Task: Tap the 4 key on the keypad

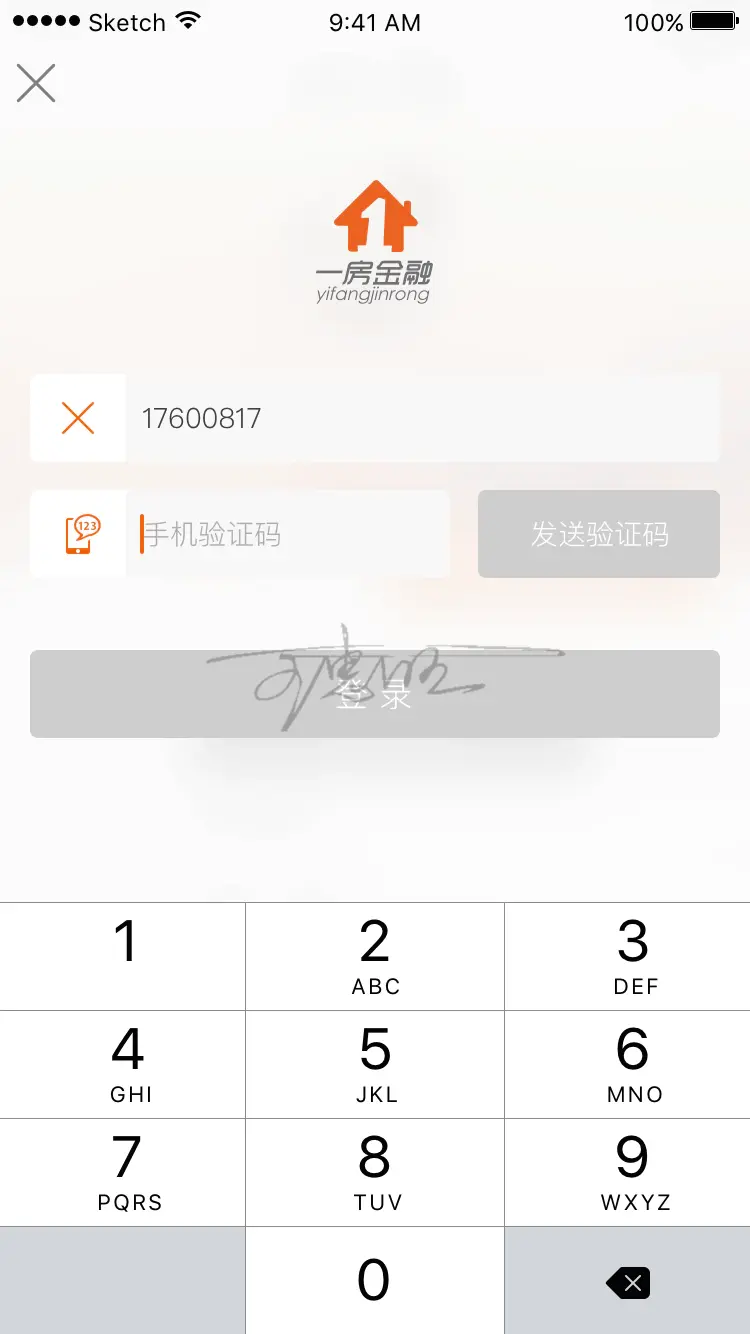Action: (x=123, y=1064)
